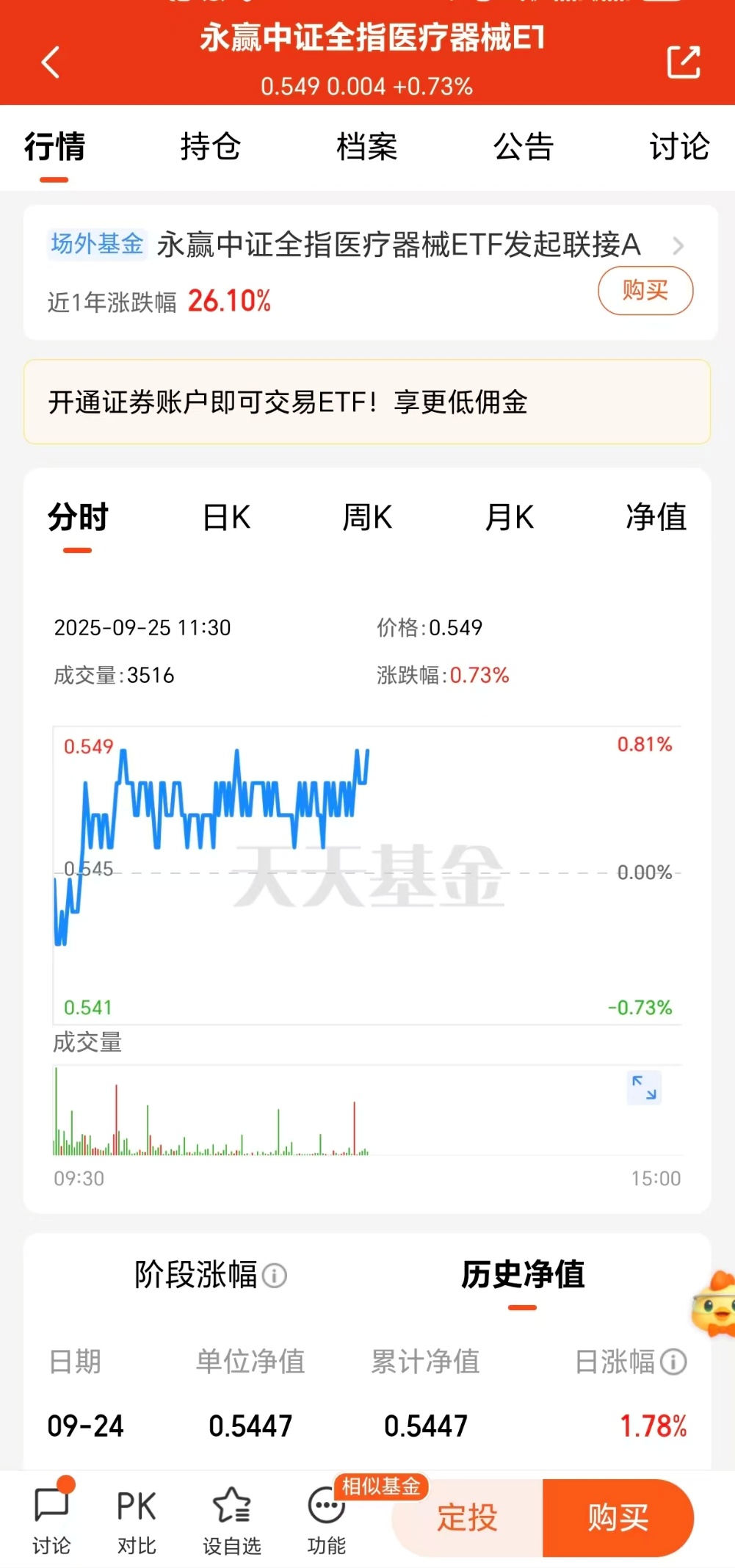
Task: Click the 设自选 star icon
Action: [230, 1513]
